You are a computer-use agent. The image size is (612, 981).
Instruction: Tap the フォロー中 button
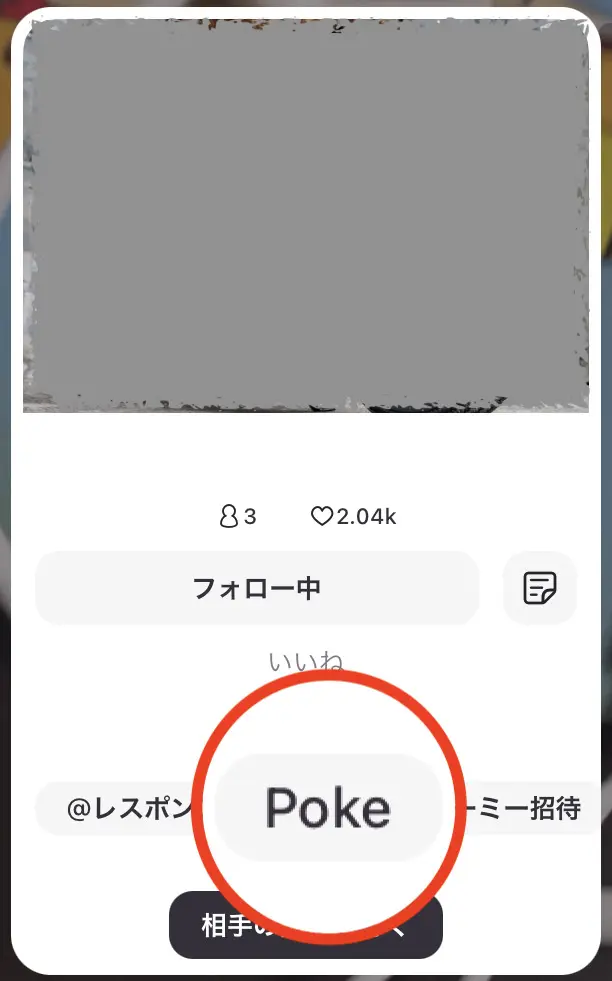(x=257, y=588)
